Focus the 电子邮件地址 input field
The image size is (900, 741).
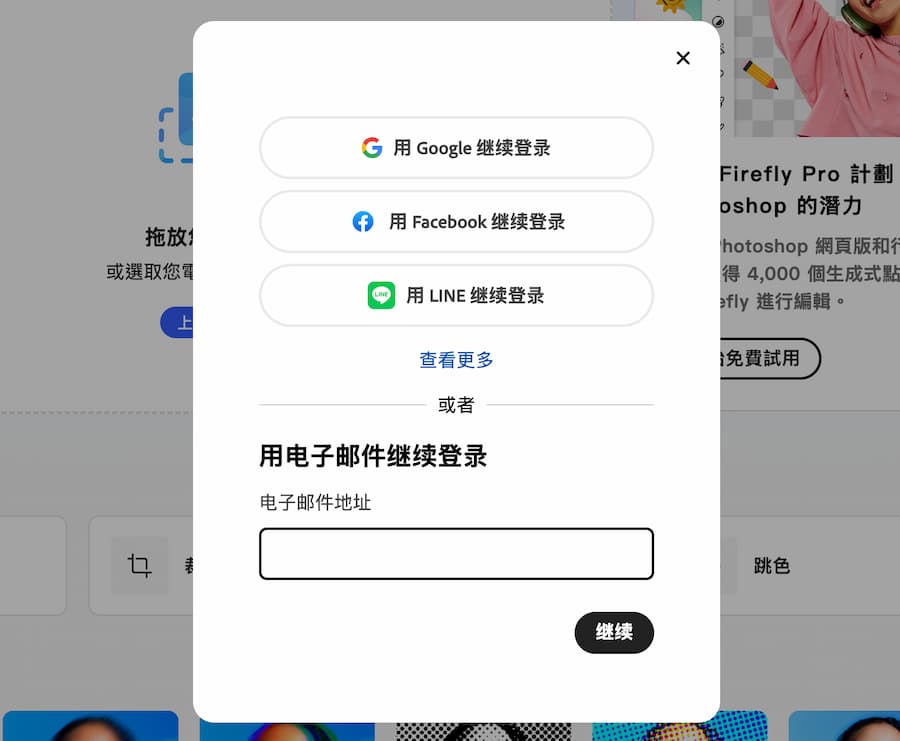(x=456, y=554)
